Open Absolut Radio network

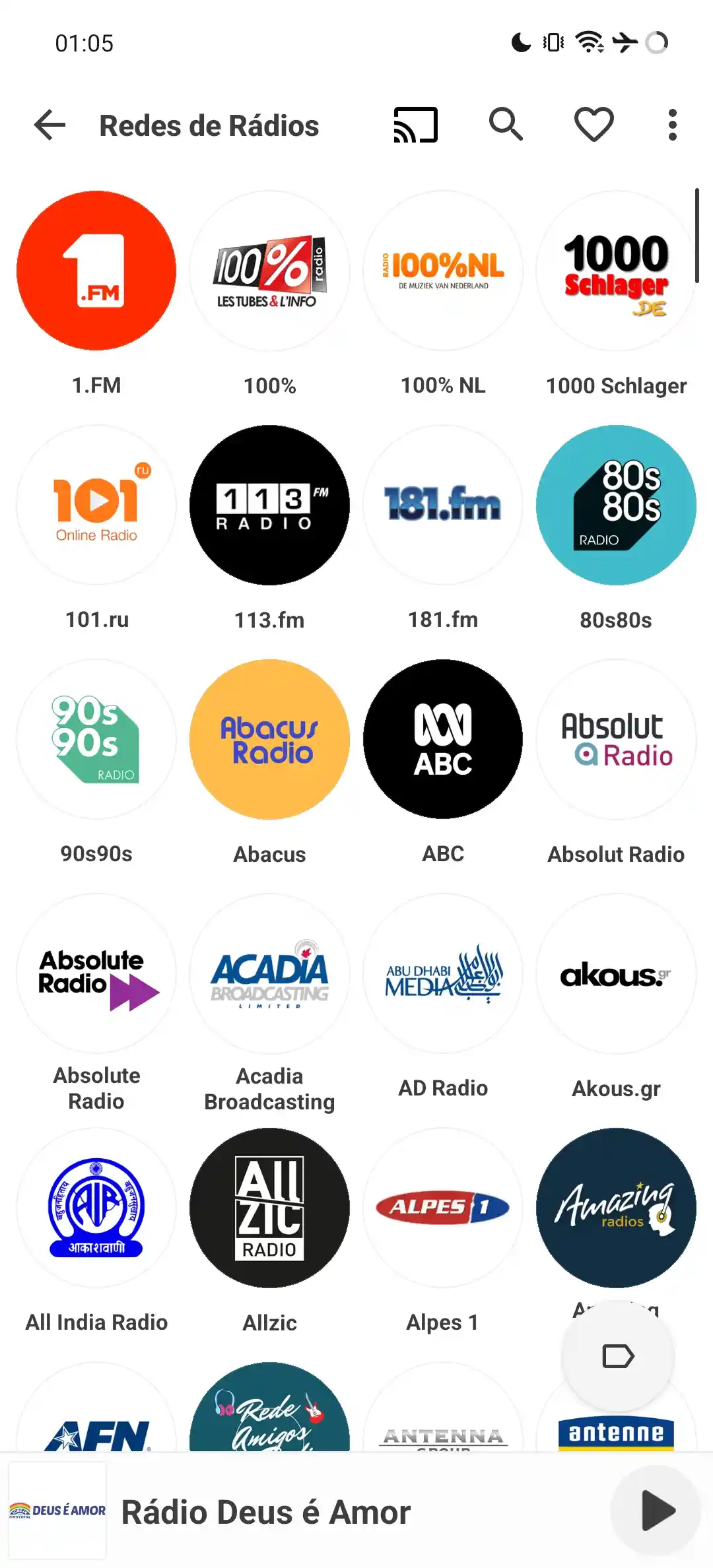(616, 739)
